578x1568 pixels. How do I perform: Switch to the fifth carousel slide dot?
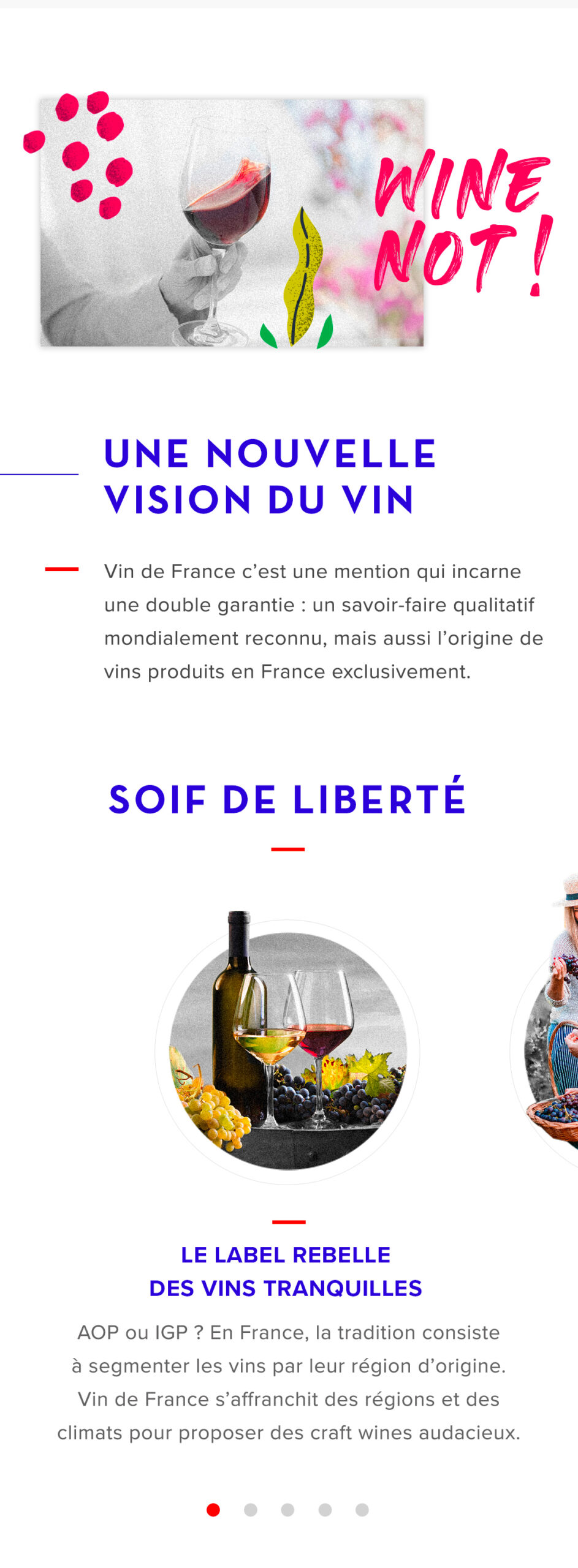pyautogui.click(x=362, y=1510)
